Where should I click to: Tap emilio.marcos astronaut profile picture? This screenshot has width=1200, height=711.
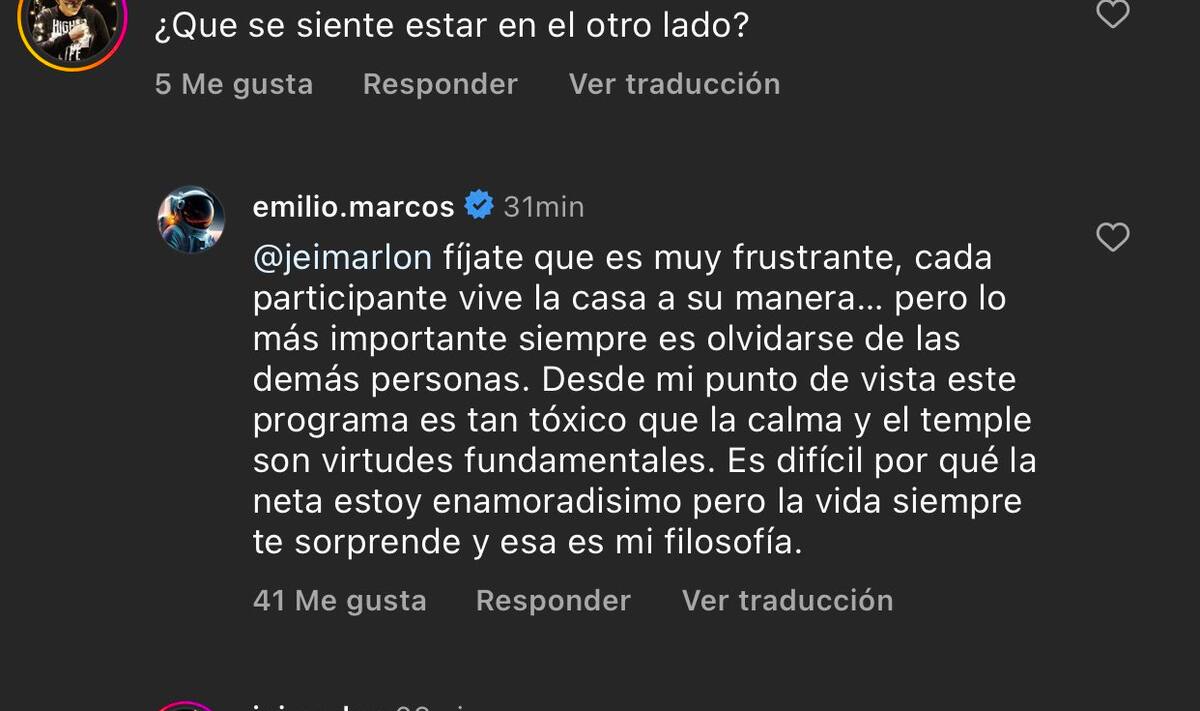point(191,219)
